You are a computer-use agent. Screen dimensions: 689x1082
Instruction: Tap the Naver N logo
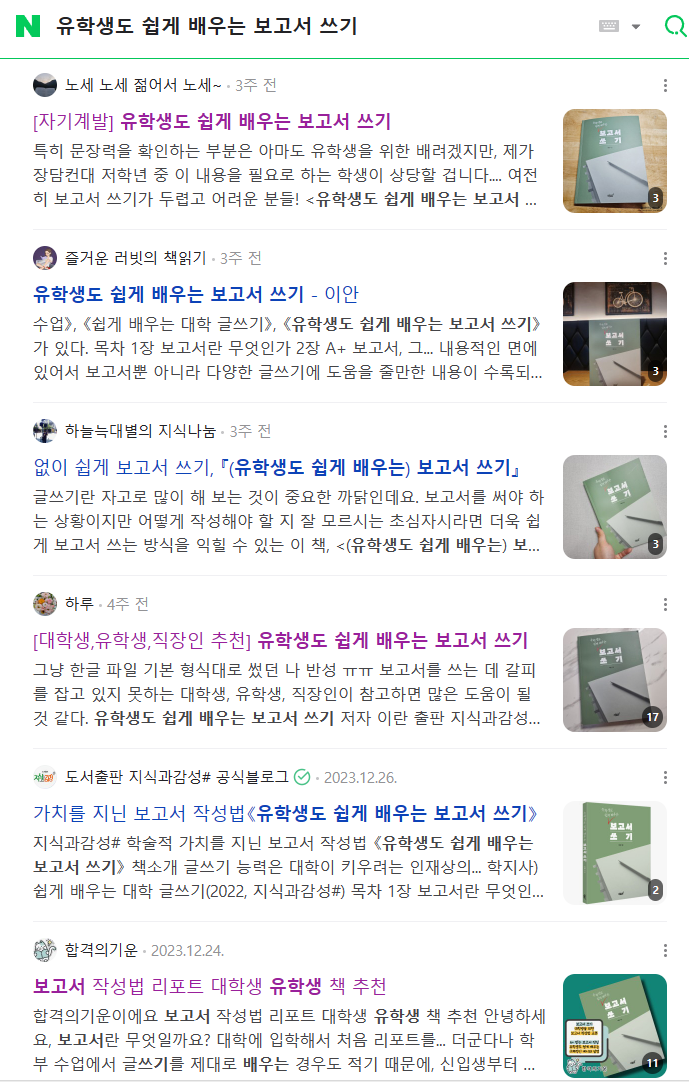[28, 27]
